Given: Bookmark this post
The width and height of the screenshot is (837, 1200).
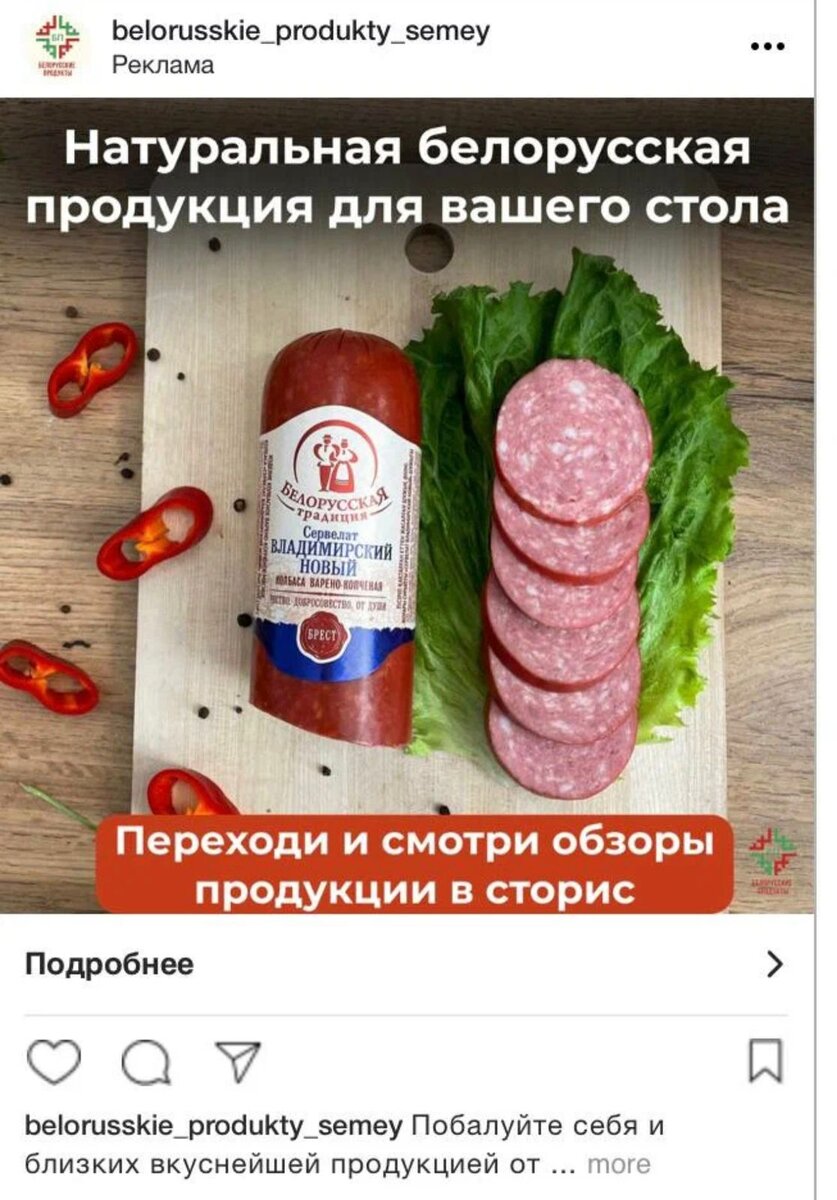Looking at the screenshot, I should coord(766,1061).
